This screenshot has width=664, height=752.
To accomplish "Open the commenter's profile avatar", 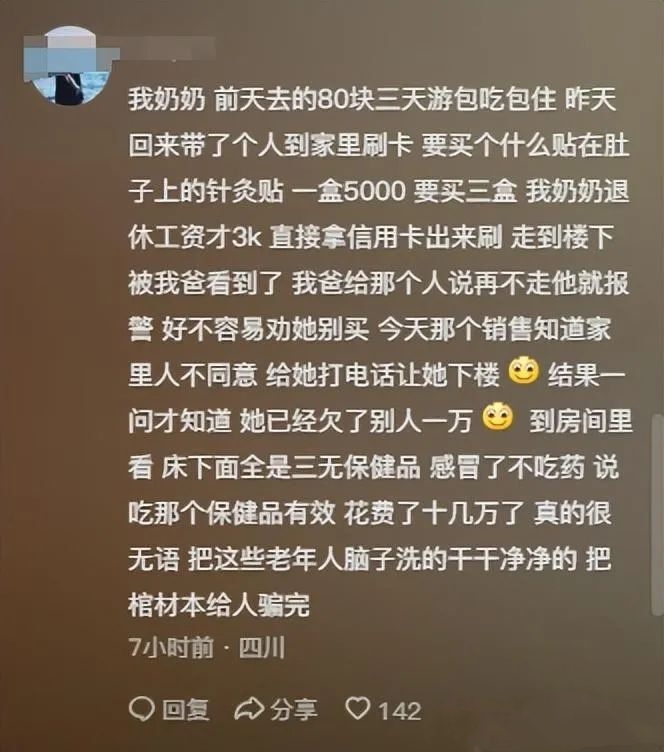I will [68, 66].
